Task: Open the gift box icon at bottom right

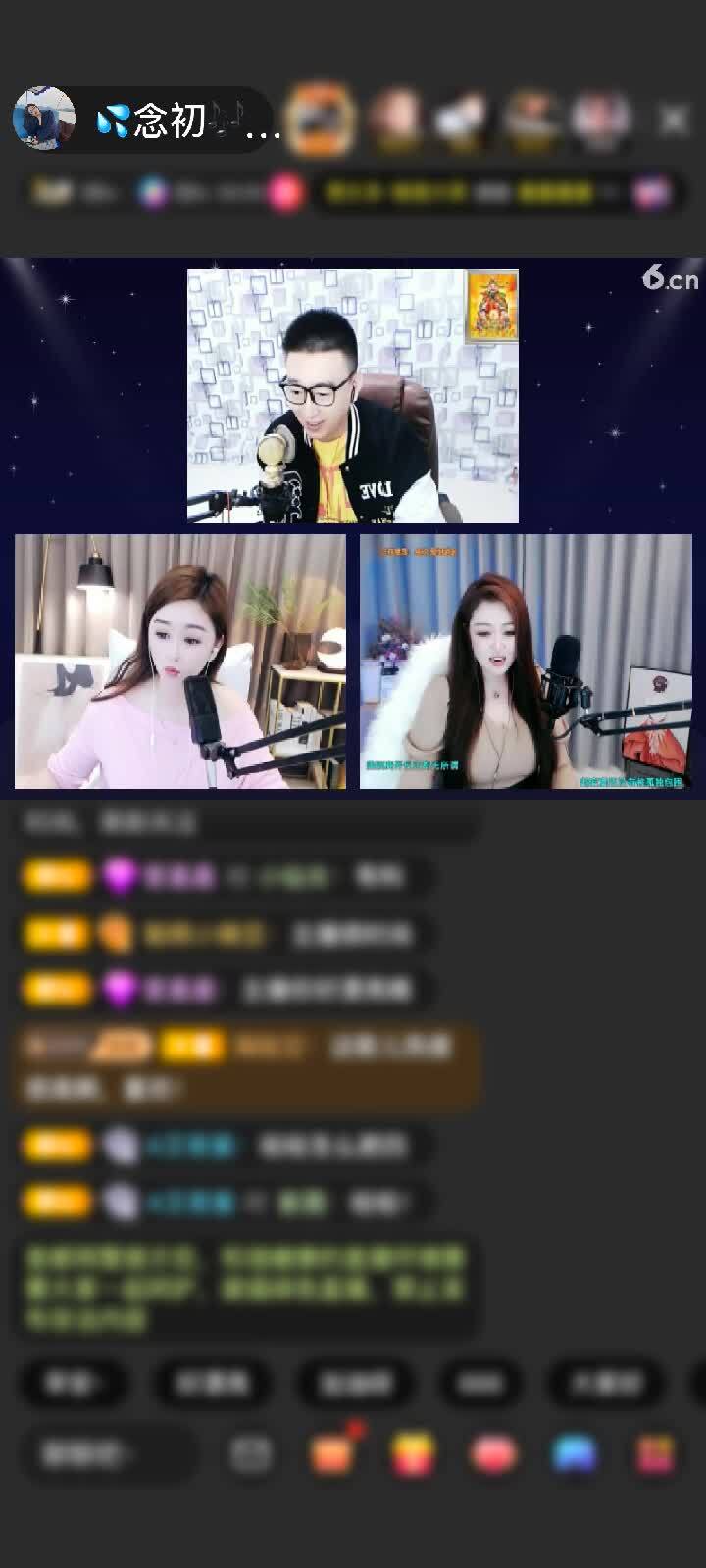Action: (654, 1454)
